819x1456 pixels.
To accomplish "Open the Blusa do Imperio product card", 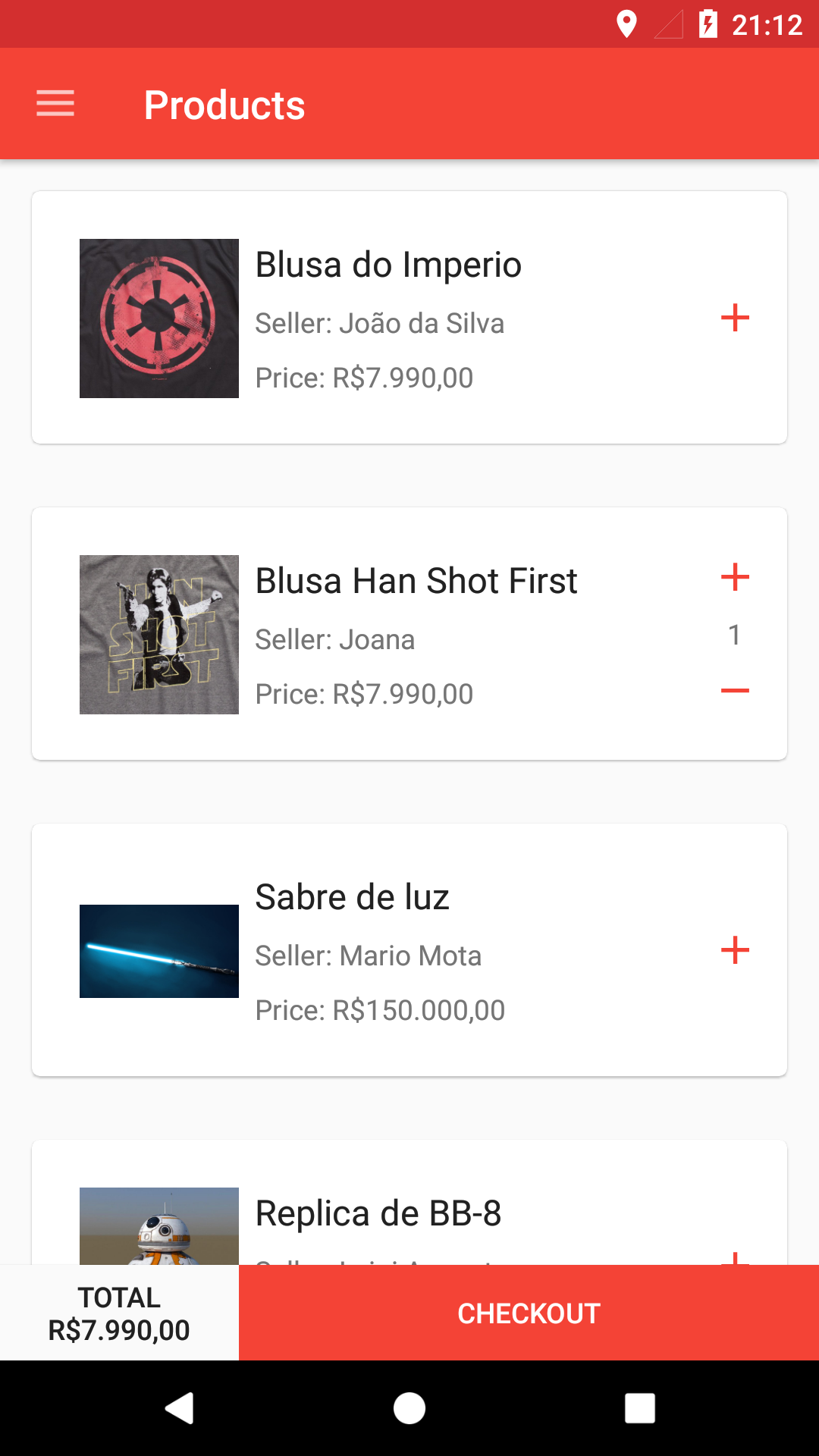I will click(409, 318).
